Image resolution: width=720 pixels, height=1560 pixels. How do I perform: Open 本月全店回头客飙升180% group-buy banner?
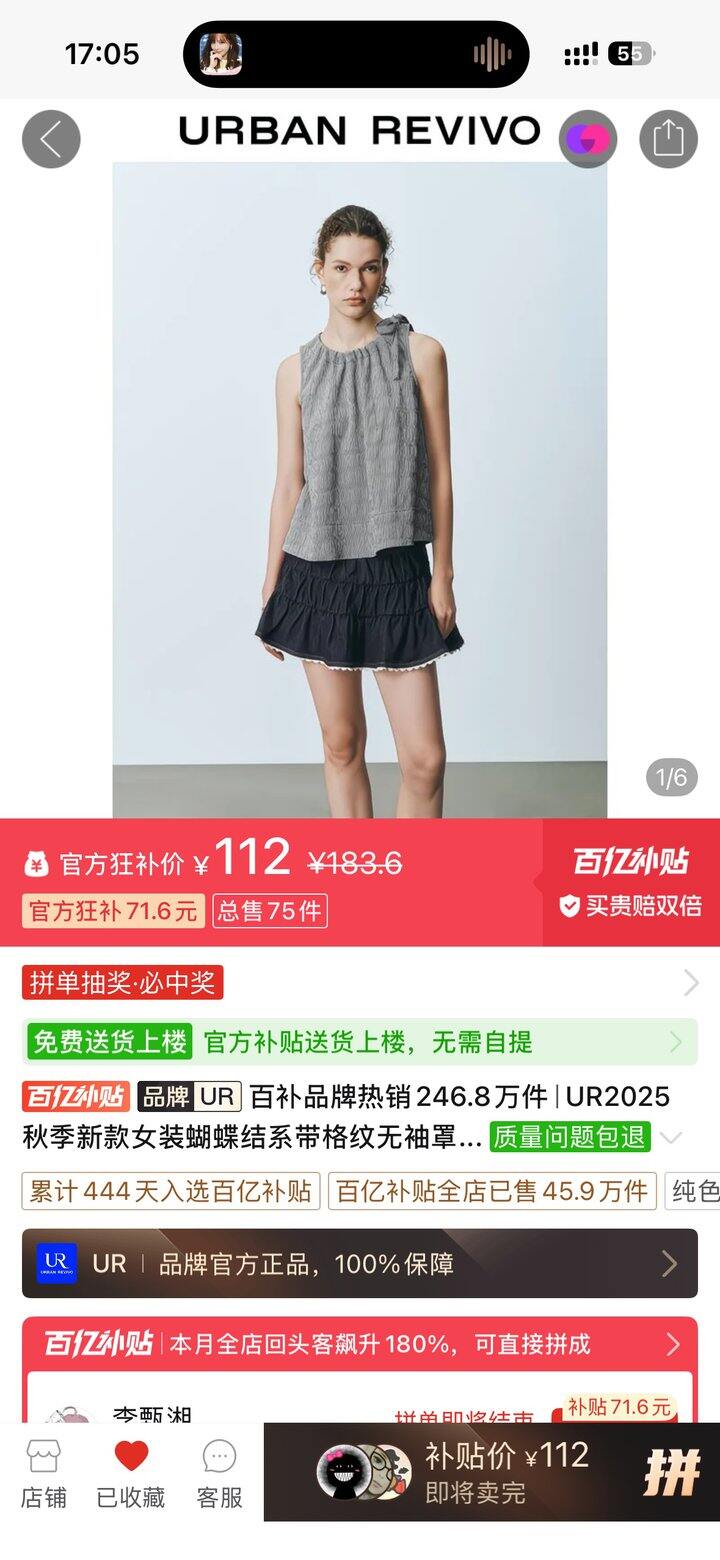click(x=360, y=1344)
